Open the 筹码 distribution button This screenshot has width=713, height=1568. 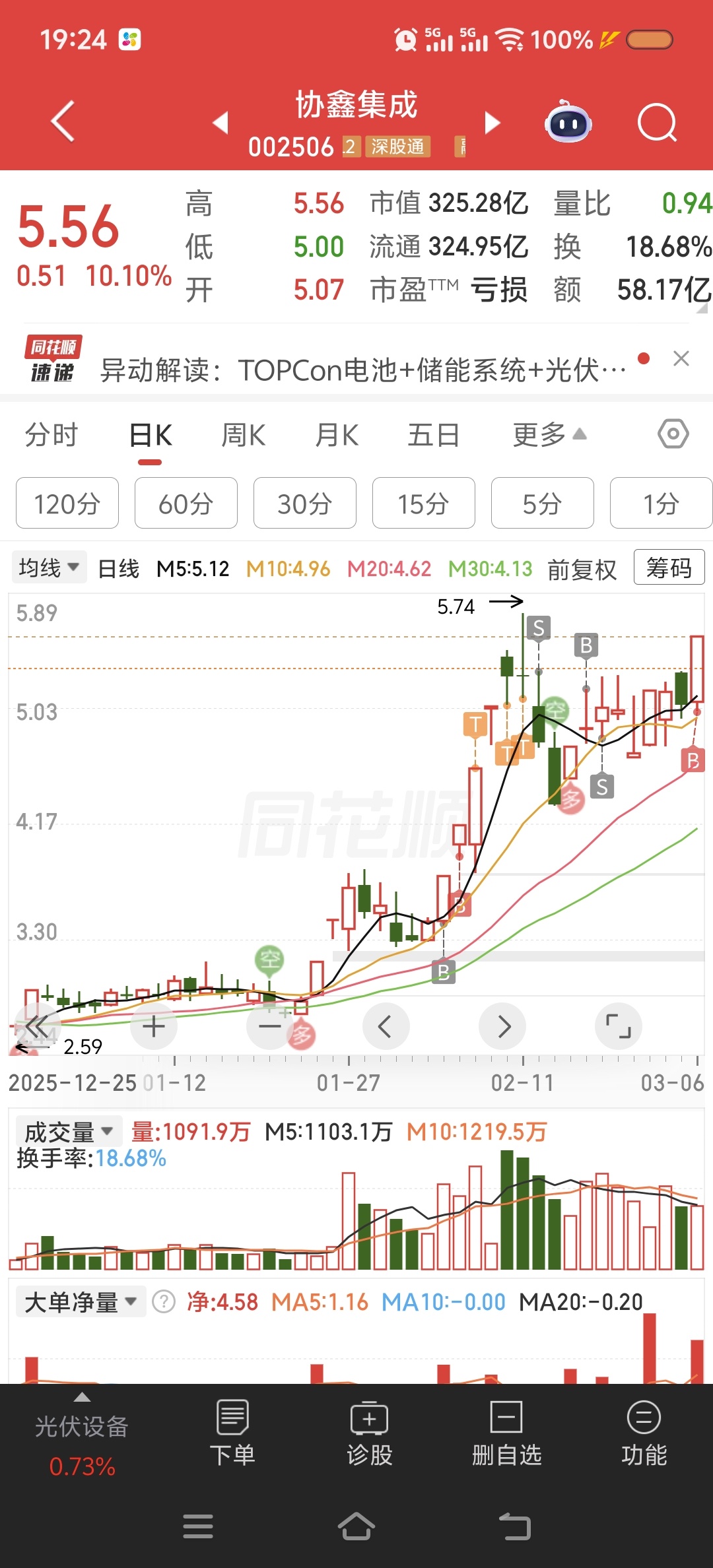(669, 568)
